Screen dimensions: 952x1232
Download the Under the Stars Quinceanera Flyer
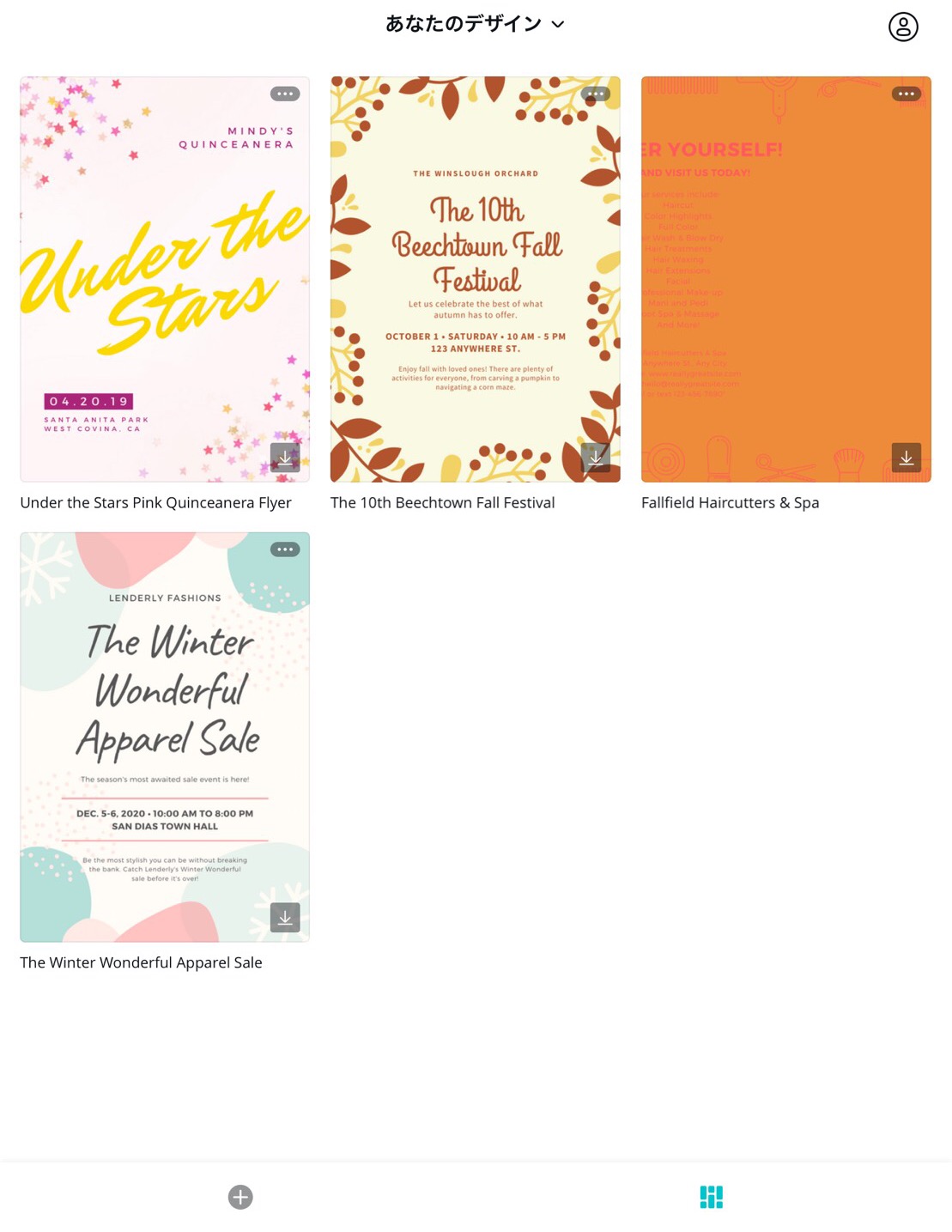[285, 458]
